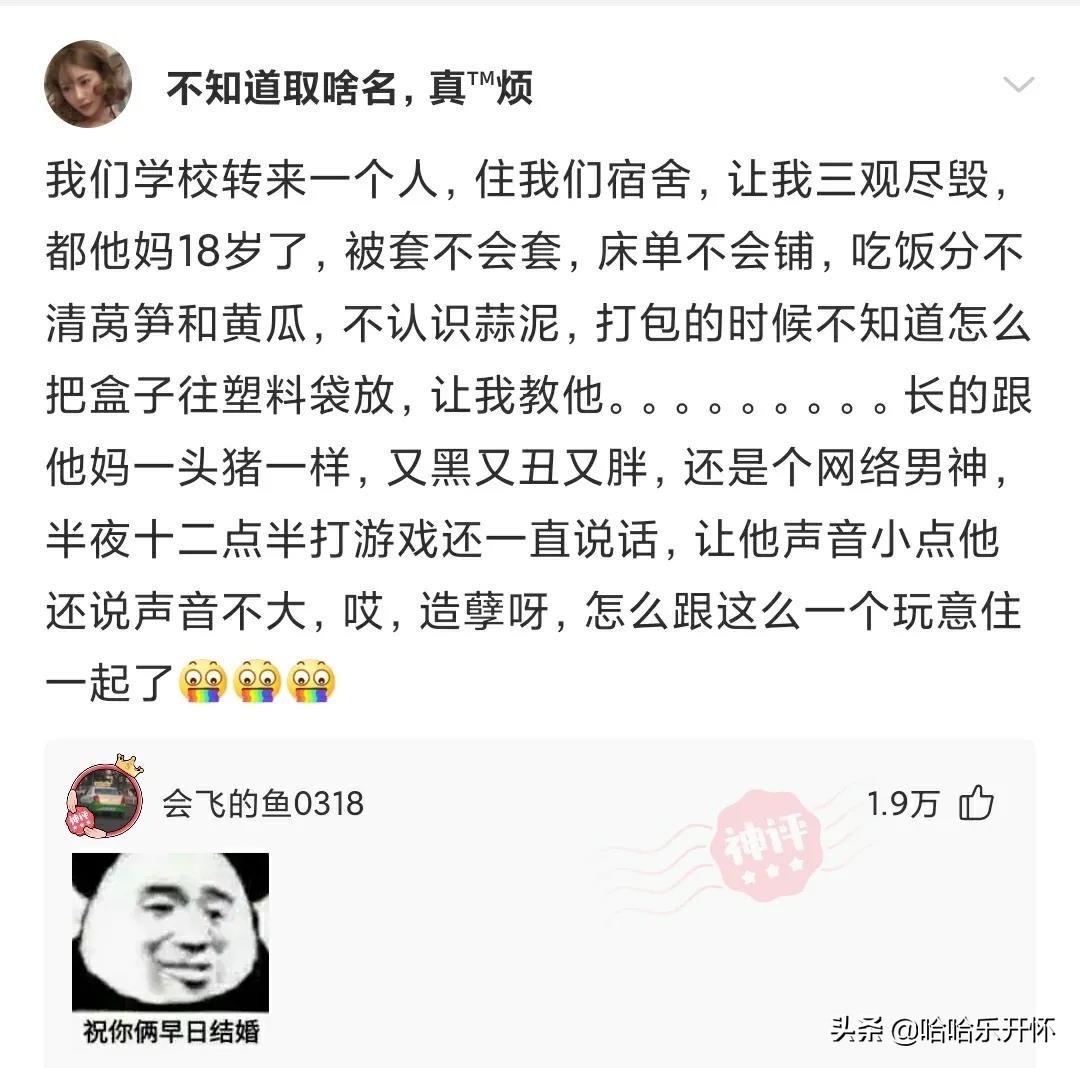Open profile of 不知道取啥名，真™烦
Viewport: 1080px width, 1068px height.
pos(349,89)
